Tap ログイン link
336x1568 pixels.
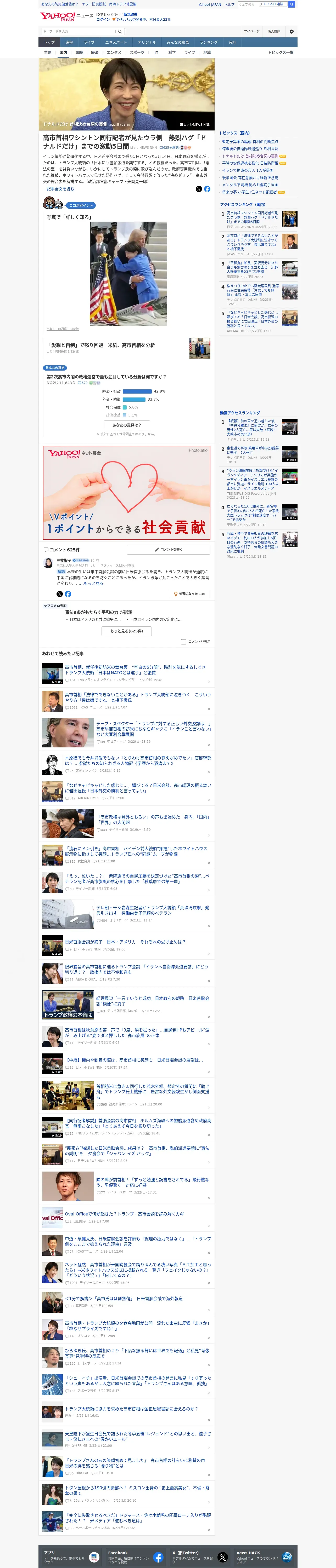[103, 20]
